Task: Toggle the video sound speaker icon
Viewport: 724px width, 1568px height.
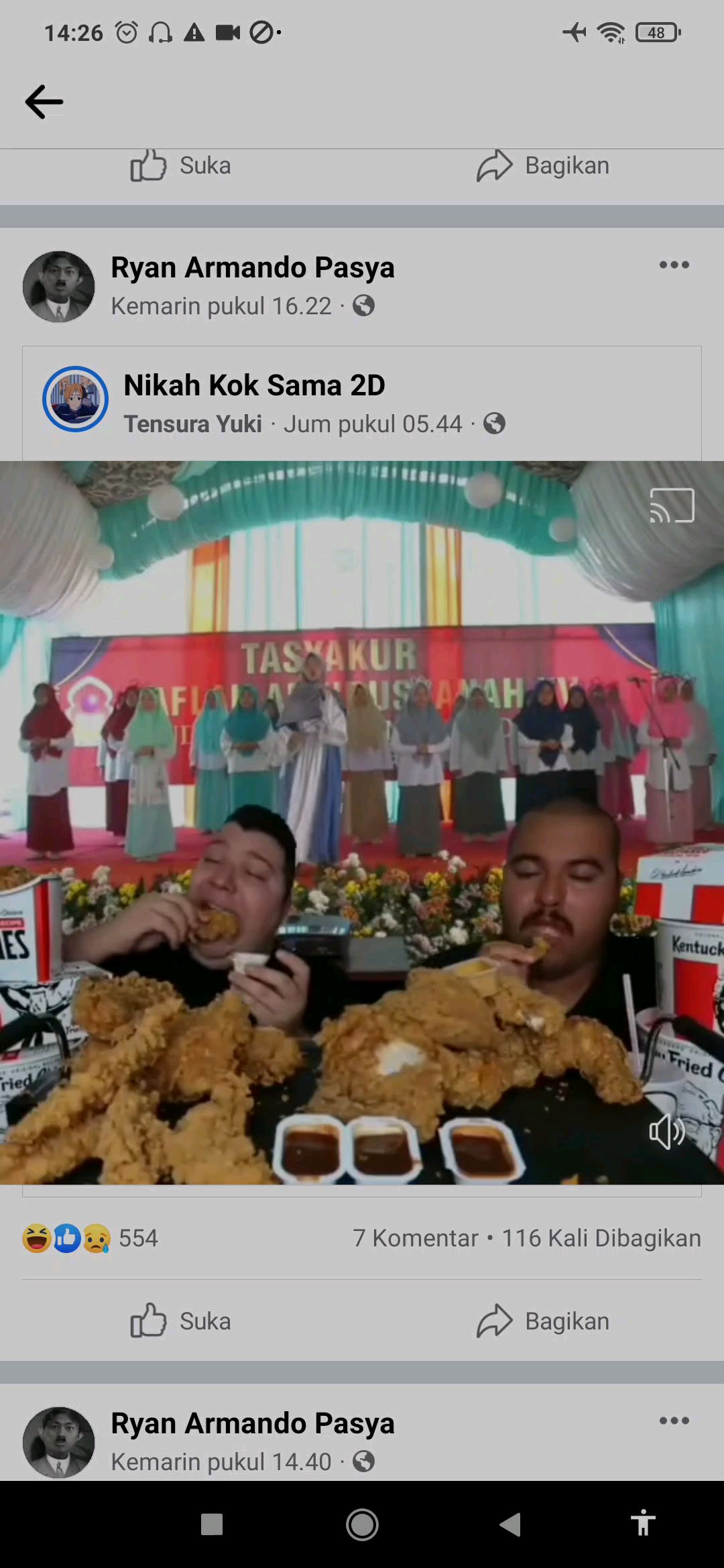Action: 667,1132
